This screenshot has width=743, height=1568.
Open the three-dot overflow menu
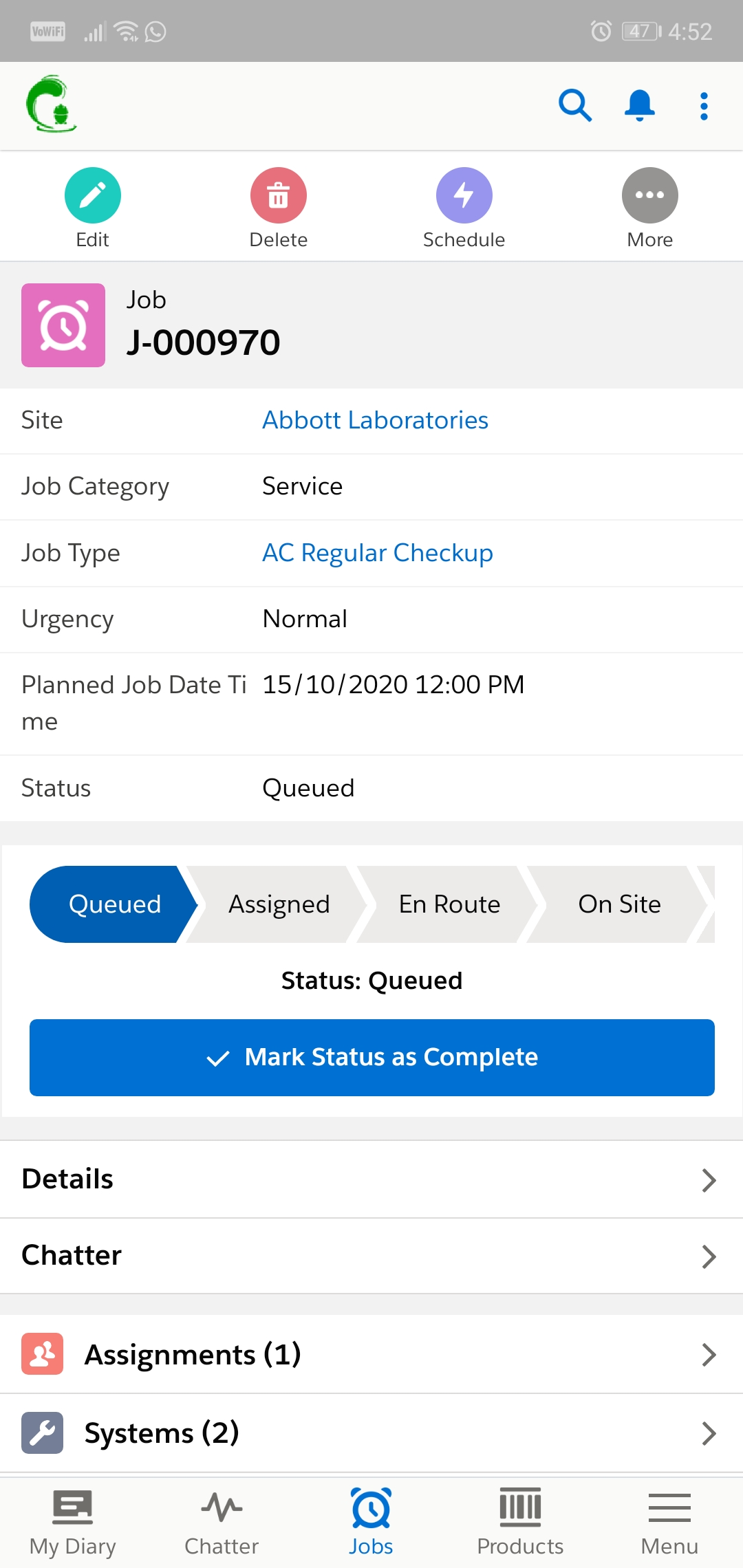[x=704, y=106]
